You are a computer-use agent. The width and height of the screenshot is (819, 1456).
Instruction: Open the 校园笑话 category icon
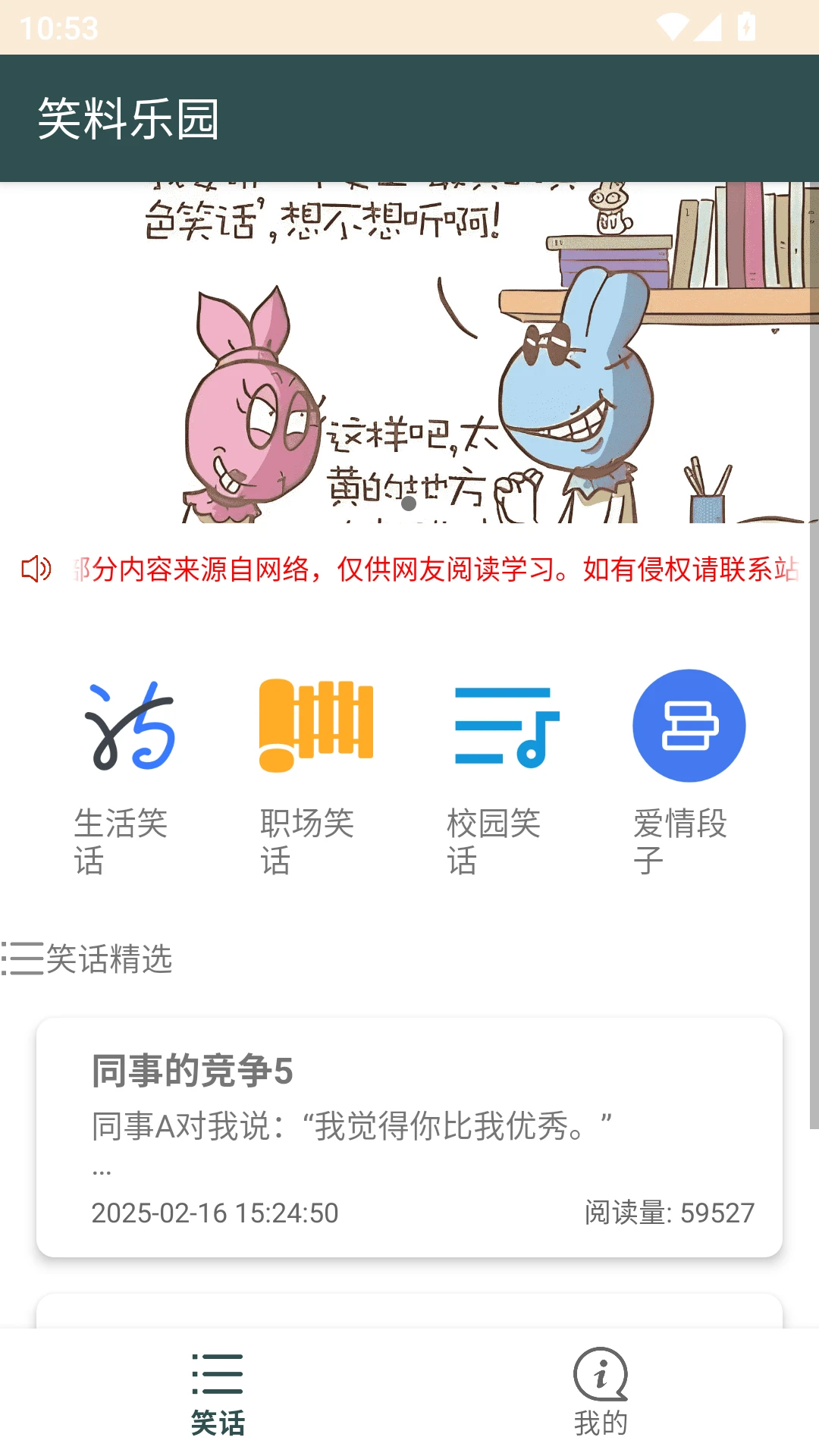click(x=502, y=724)
